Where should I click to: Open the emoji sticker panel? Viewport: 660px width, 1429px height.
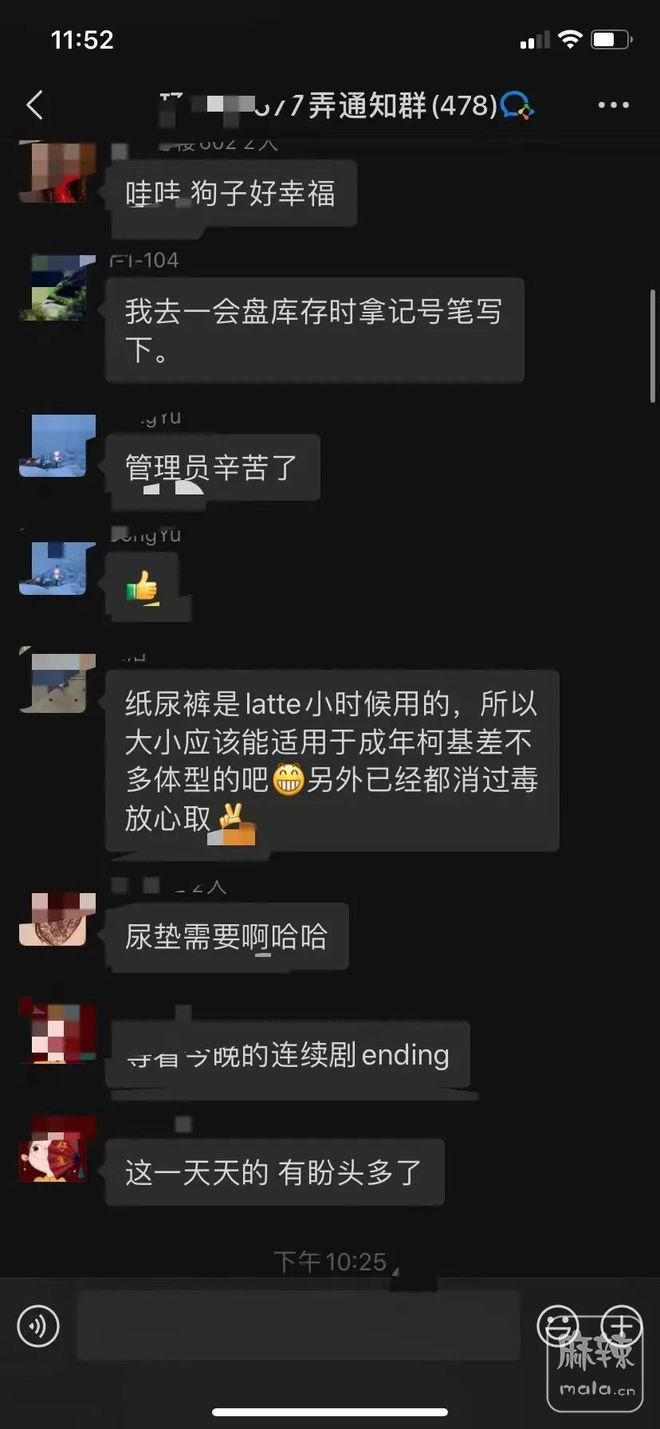[557, 1326]
